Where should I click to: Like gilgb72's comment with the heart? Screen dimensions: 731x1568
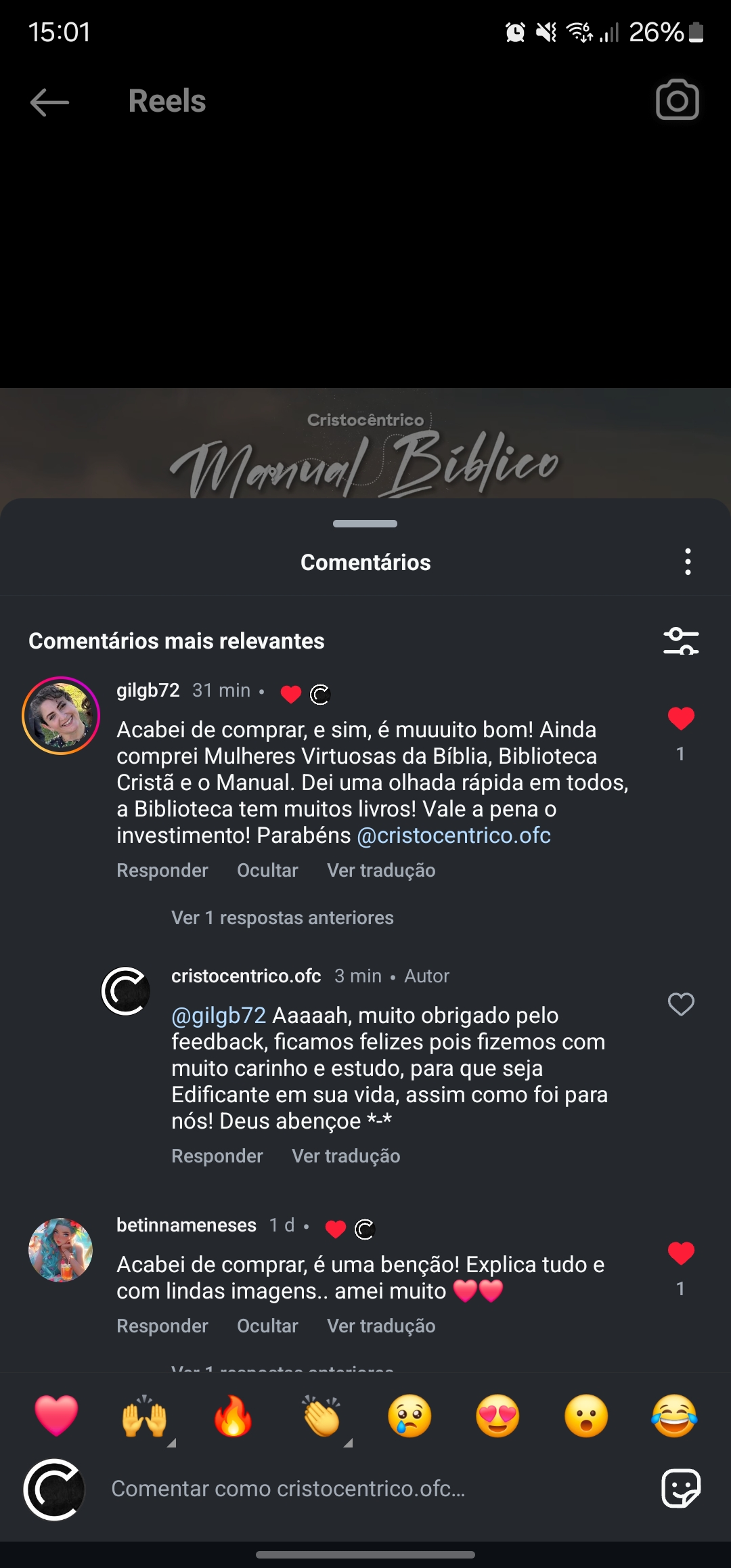(x=681, y=719)
